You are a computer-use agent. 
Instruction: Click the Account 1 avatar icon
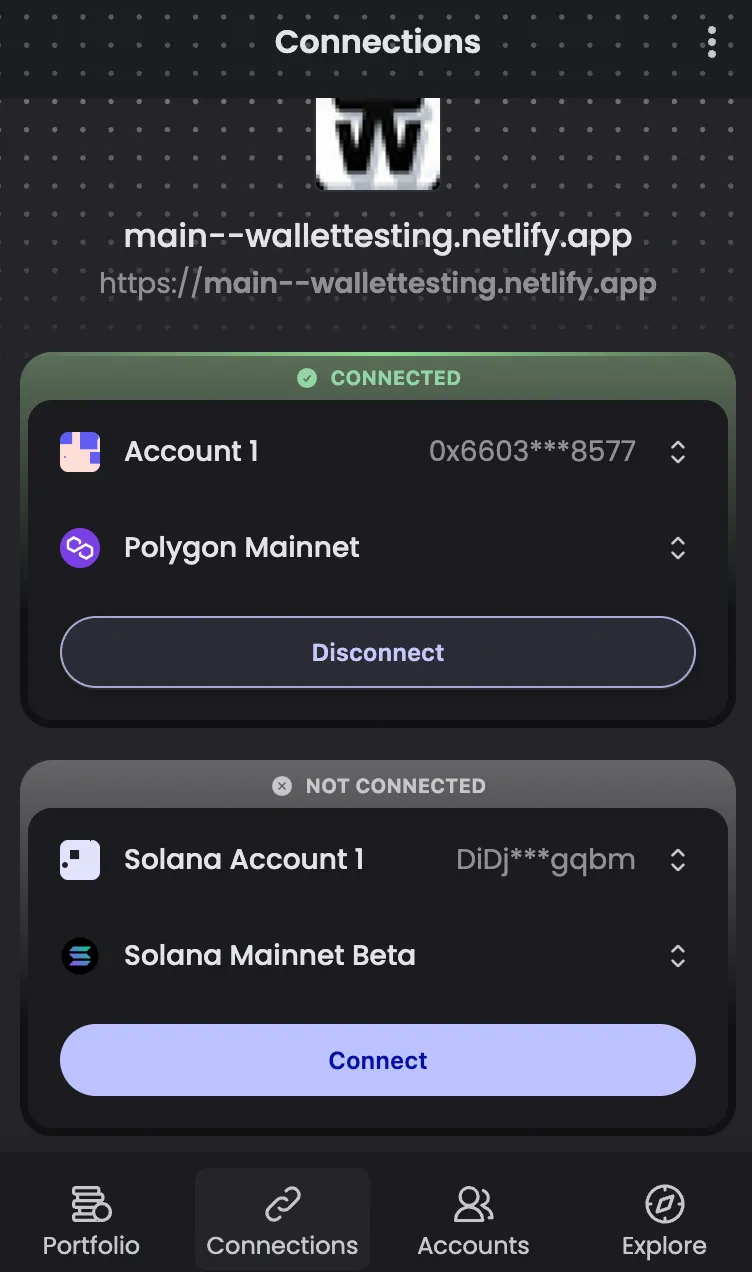pyautogui.click(x=80, y=451)
